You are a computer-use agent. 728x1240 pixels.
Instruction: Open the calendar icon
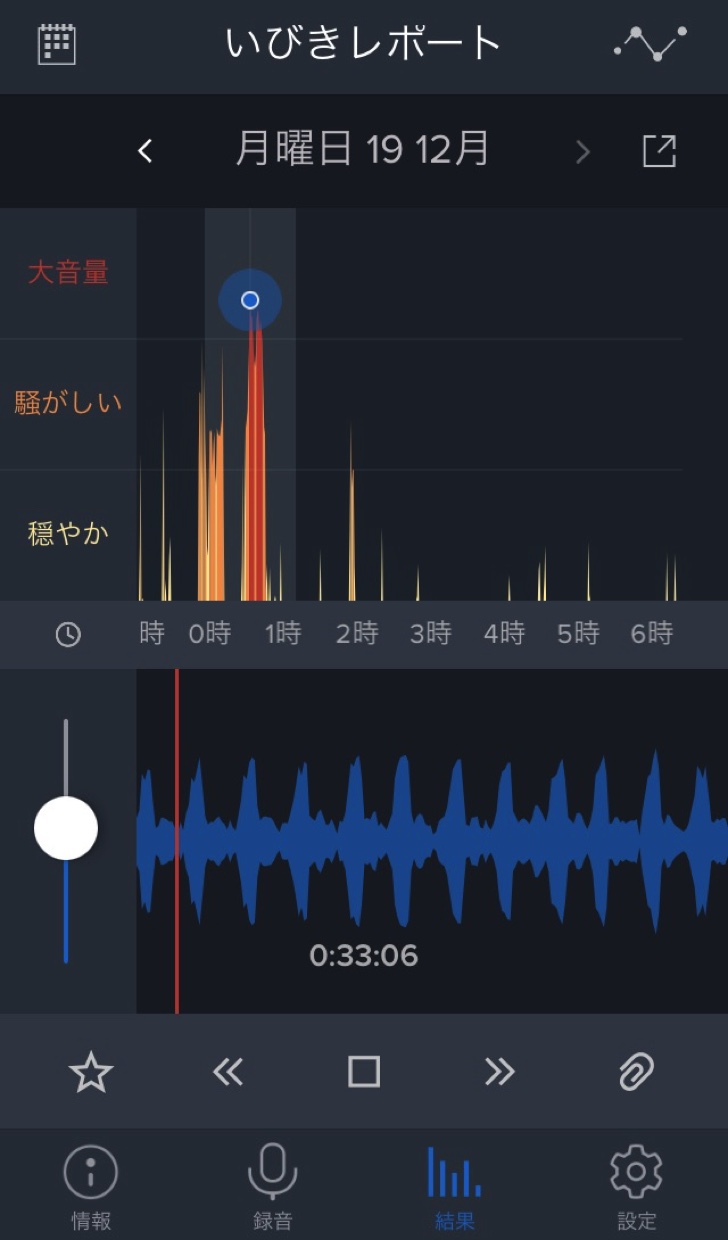[x=57, y=44]
